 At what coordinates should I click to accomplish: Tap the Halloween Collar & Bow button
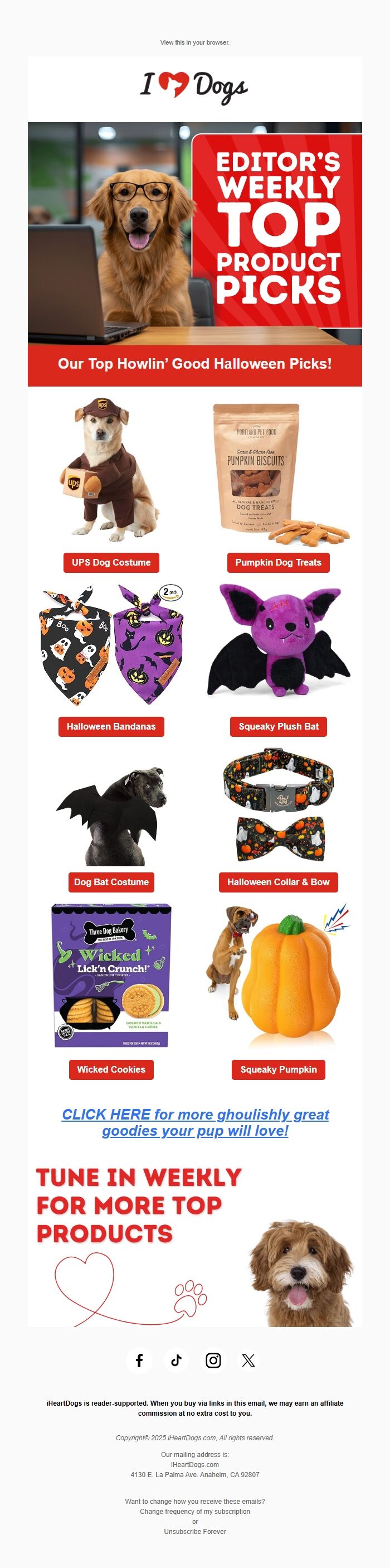coord(278,882)
